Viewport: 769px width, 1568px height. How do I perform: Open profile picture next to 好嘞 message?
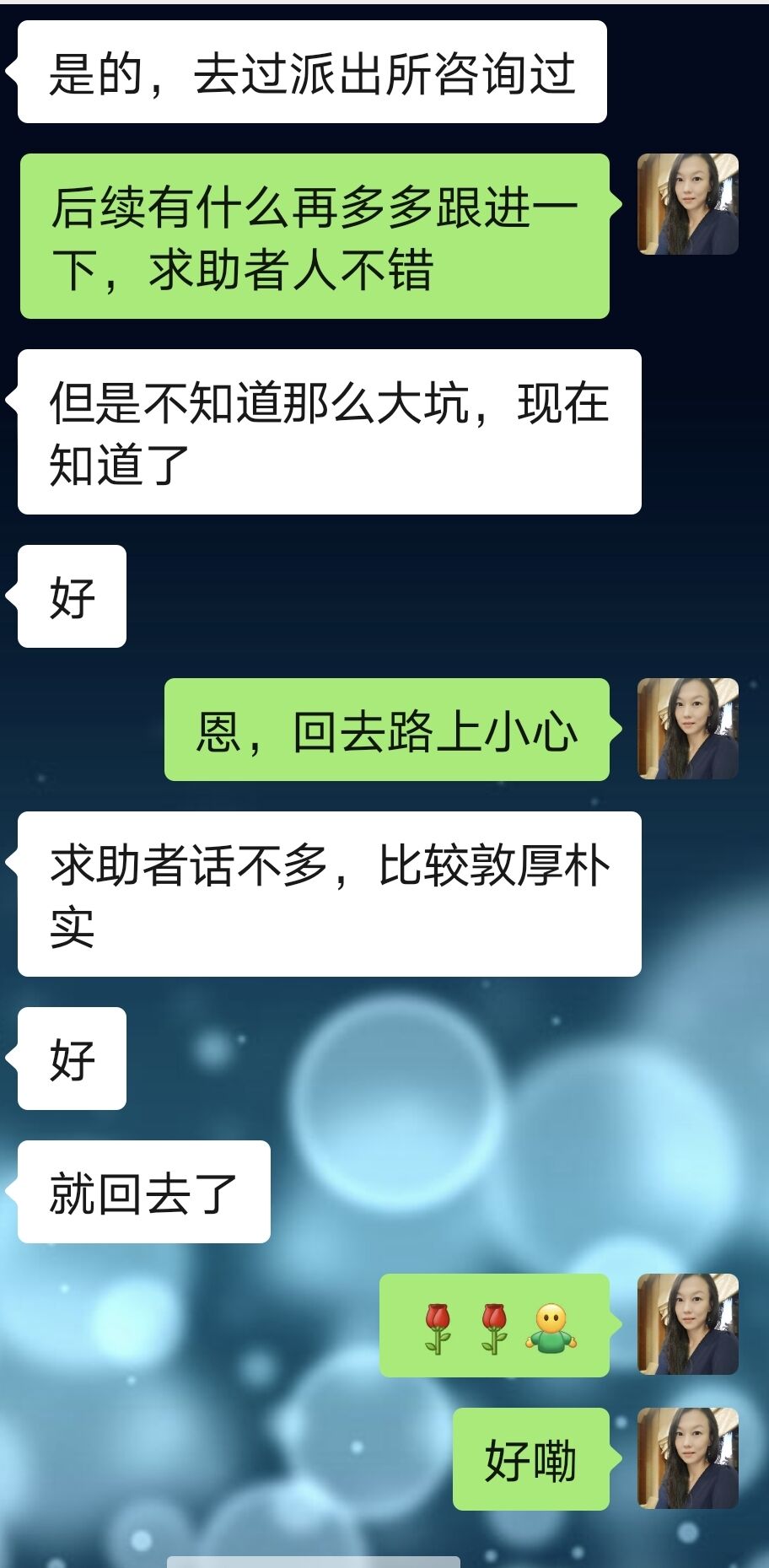tap(687, 1458)
